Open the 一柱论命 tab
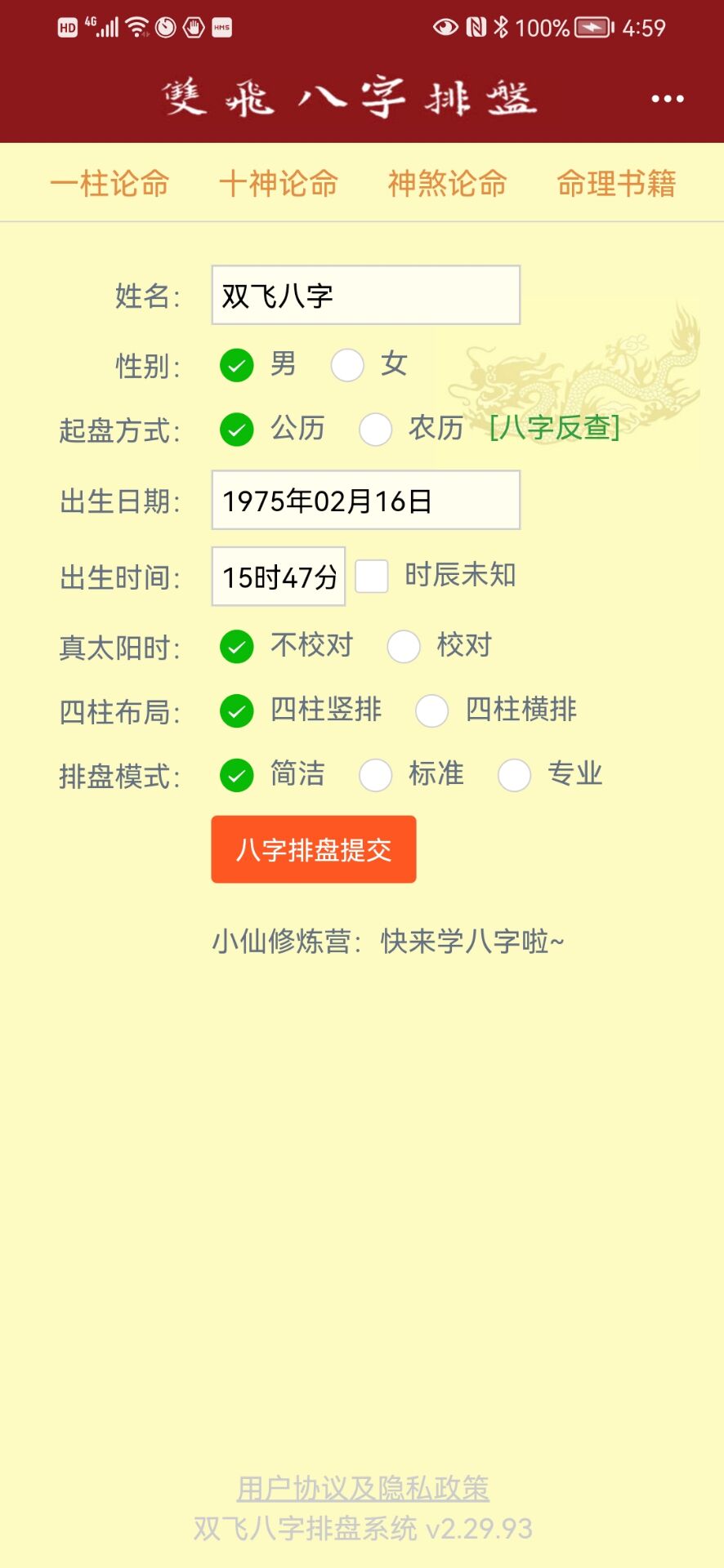This screenshot has height=1568, width=724. click(109, 184)
